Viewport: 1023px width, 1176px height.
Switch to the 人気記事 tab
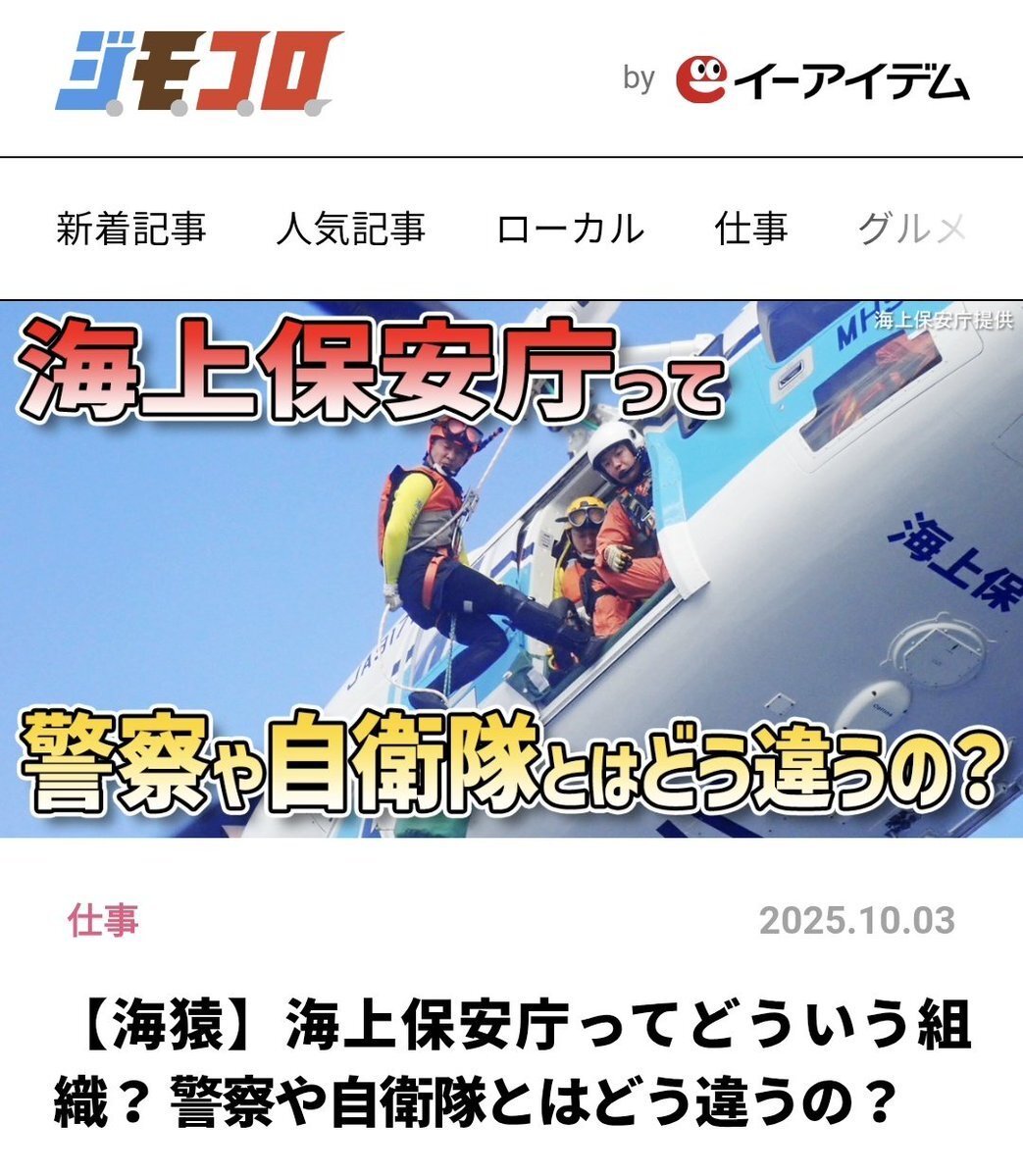pos(350,230)
